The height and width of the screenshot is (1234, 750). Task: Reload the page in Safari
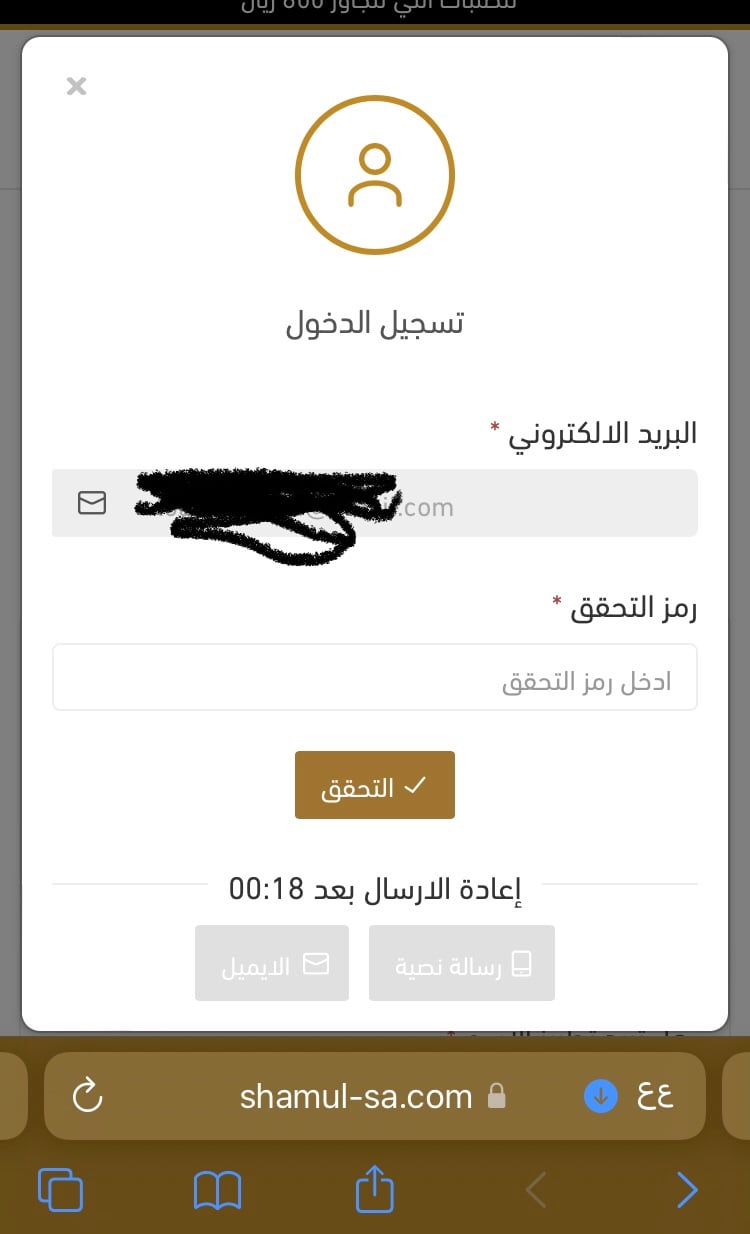tap(88, 1097)
